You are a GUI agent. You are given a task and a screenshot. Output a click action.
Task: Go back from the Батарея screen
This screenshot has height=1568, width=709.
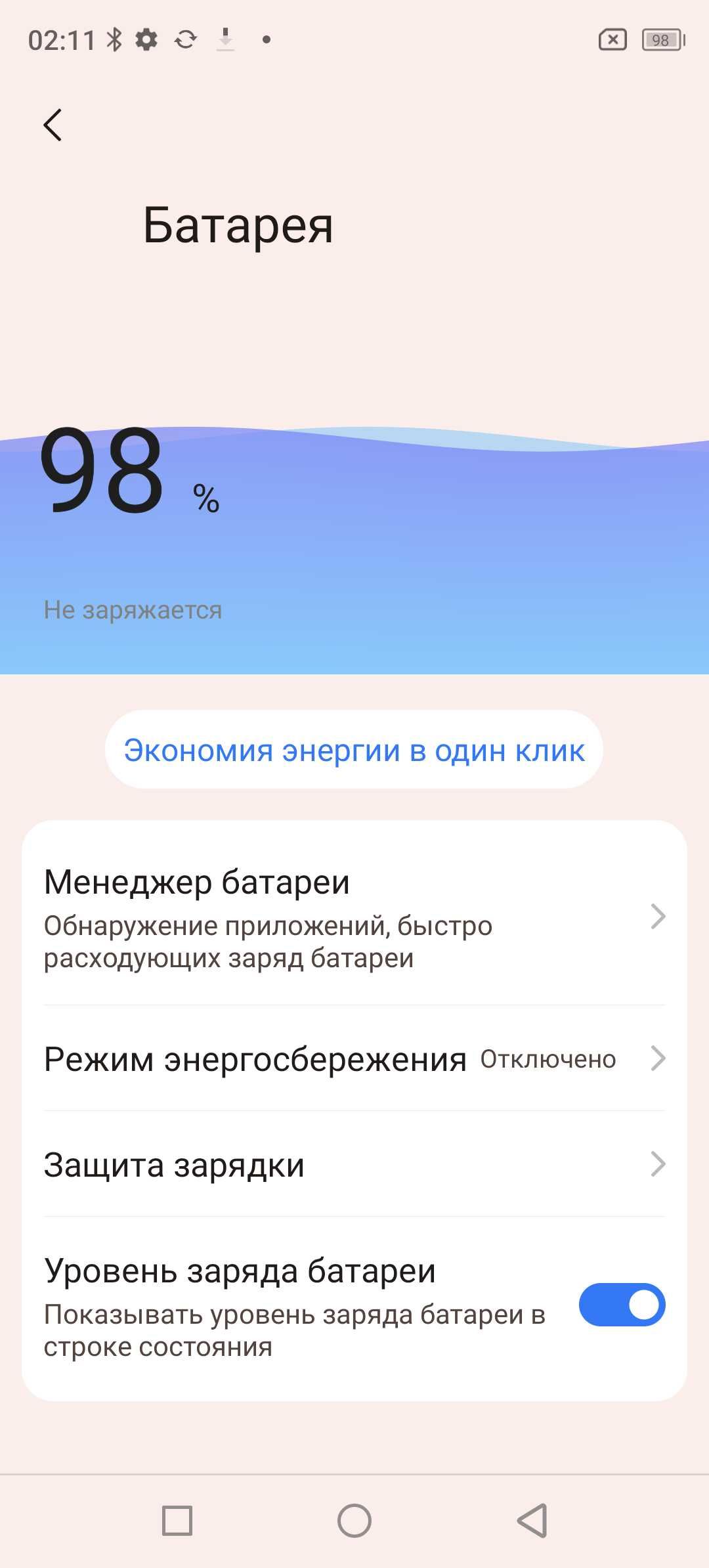pos(53,125)
